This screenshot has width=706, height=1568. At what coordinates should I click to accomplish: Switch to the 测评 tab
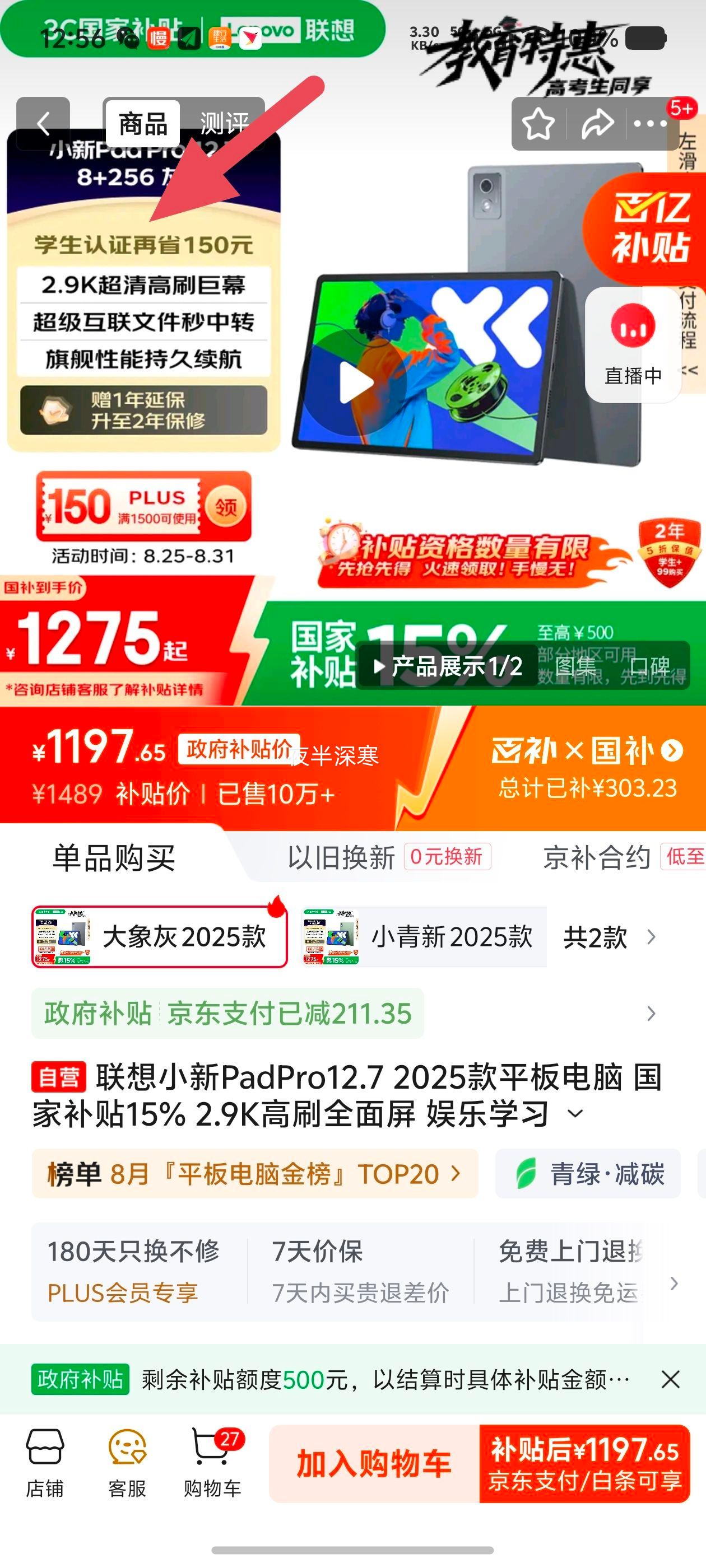224,123
